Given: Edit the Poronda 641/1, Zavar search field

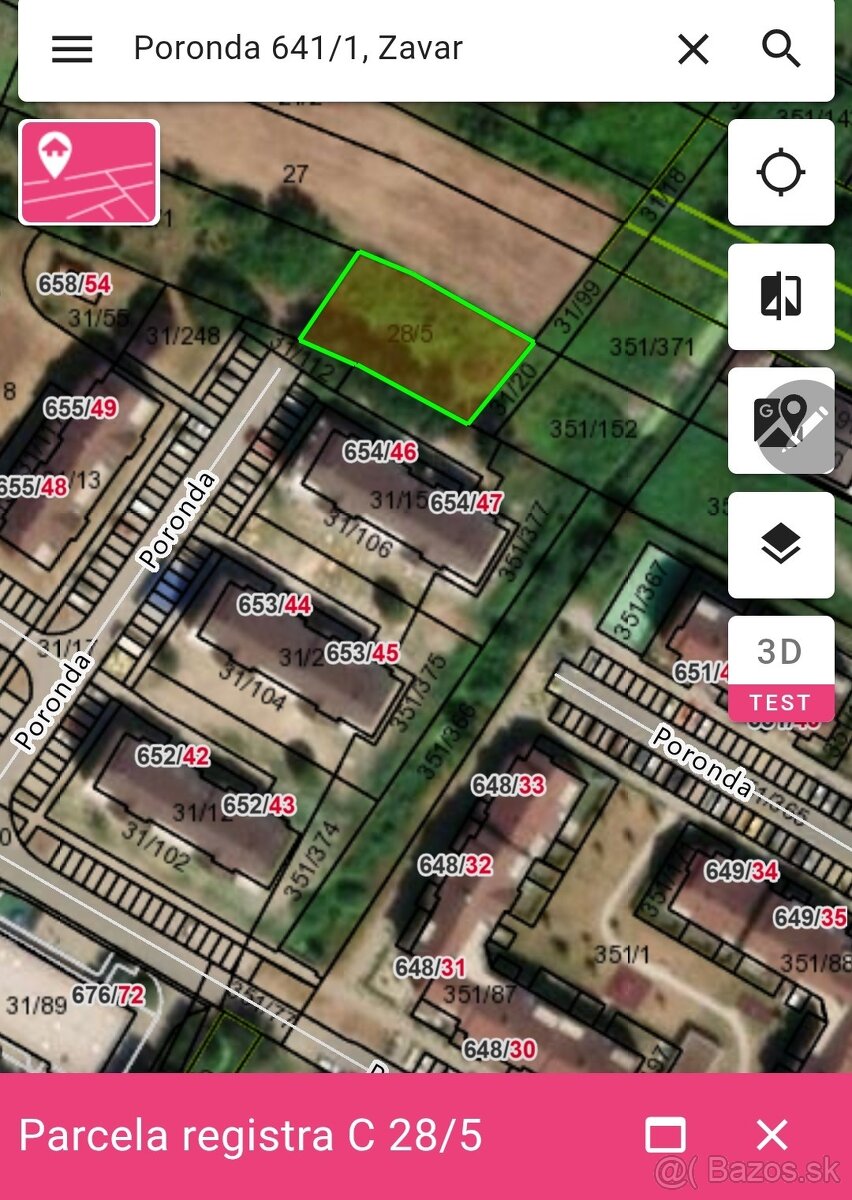Looking at the screenshot, I should 390,49.
